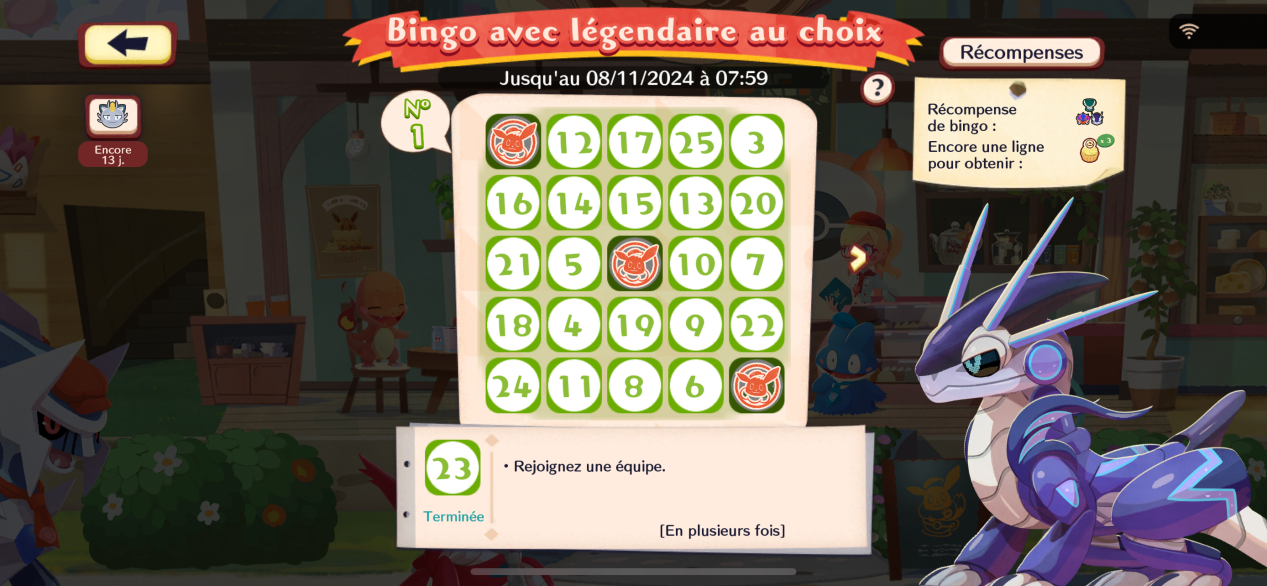Select bingo square number 8

(x=635, y=386)
